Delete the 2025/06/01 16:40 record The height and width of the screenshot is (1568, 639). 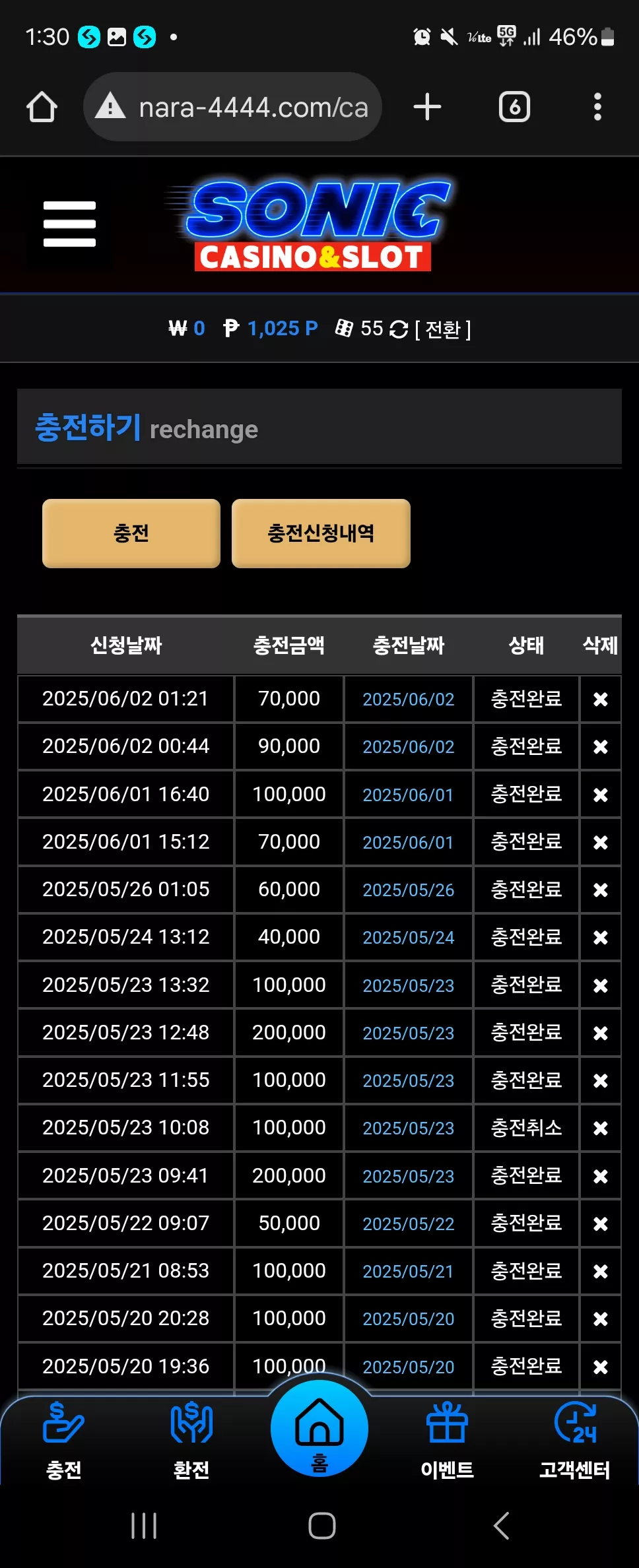600,795
